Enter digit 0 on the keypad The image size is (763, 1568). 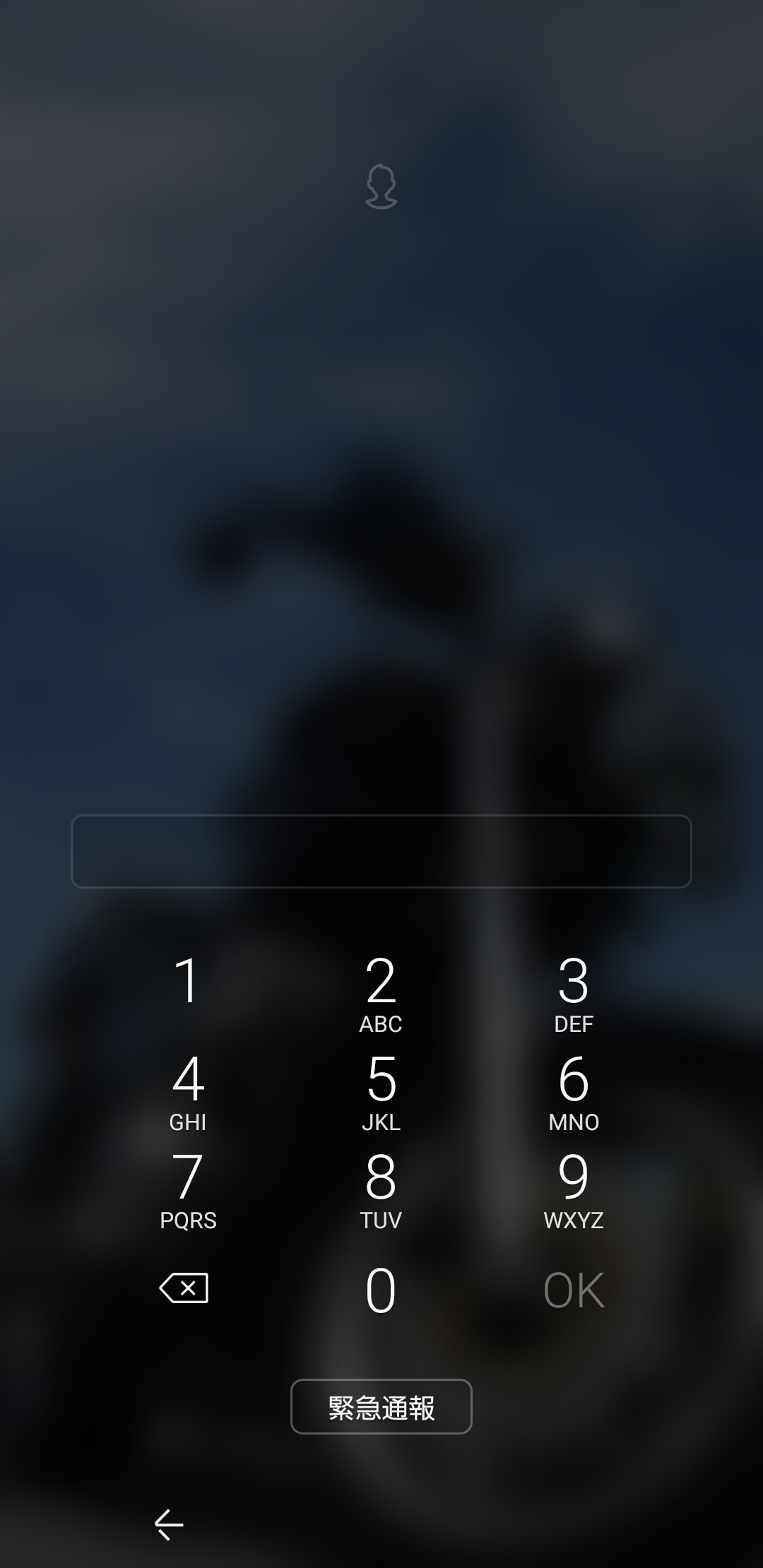pyautogui.click(x=381, y=1290)
